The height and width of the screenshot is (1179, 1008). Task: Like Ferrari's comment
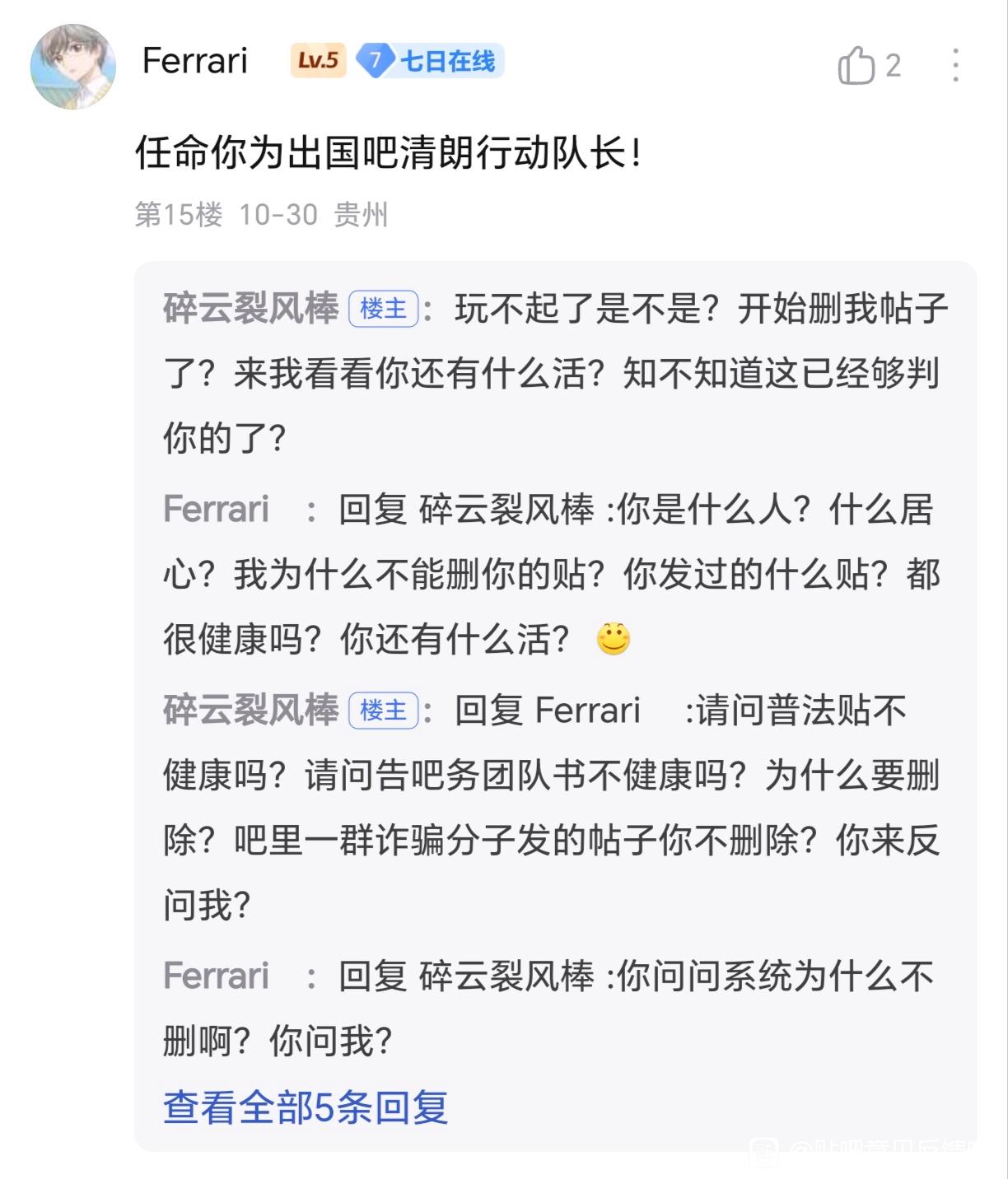857,66
